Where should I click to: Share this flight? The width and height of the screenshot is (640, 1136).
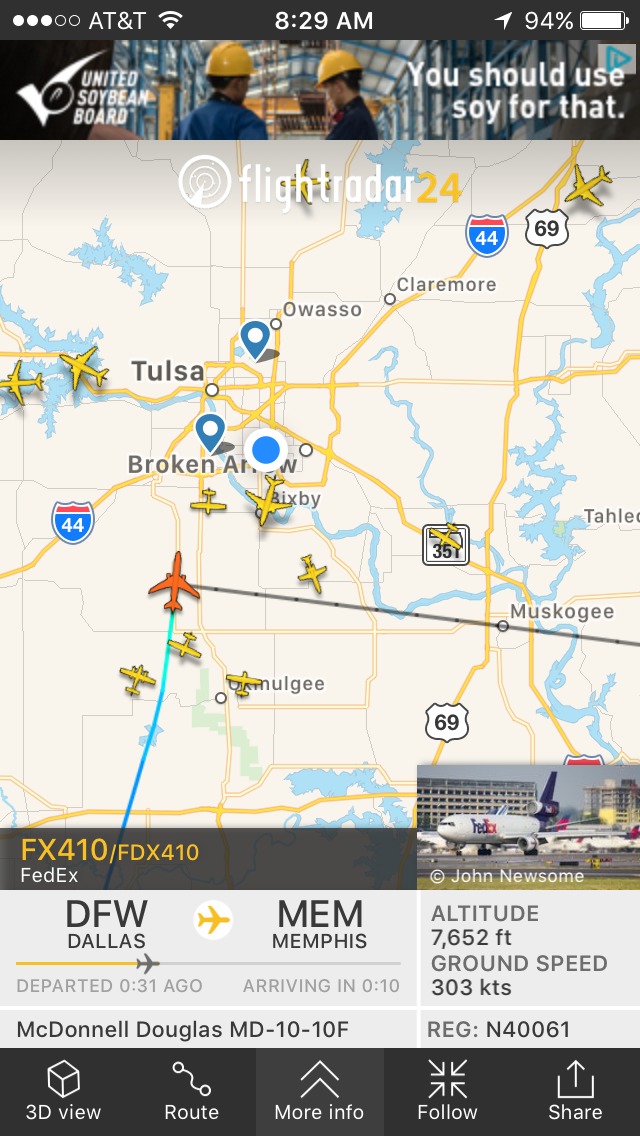575,1091
